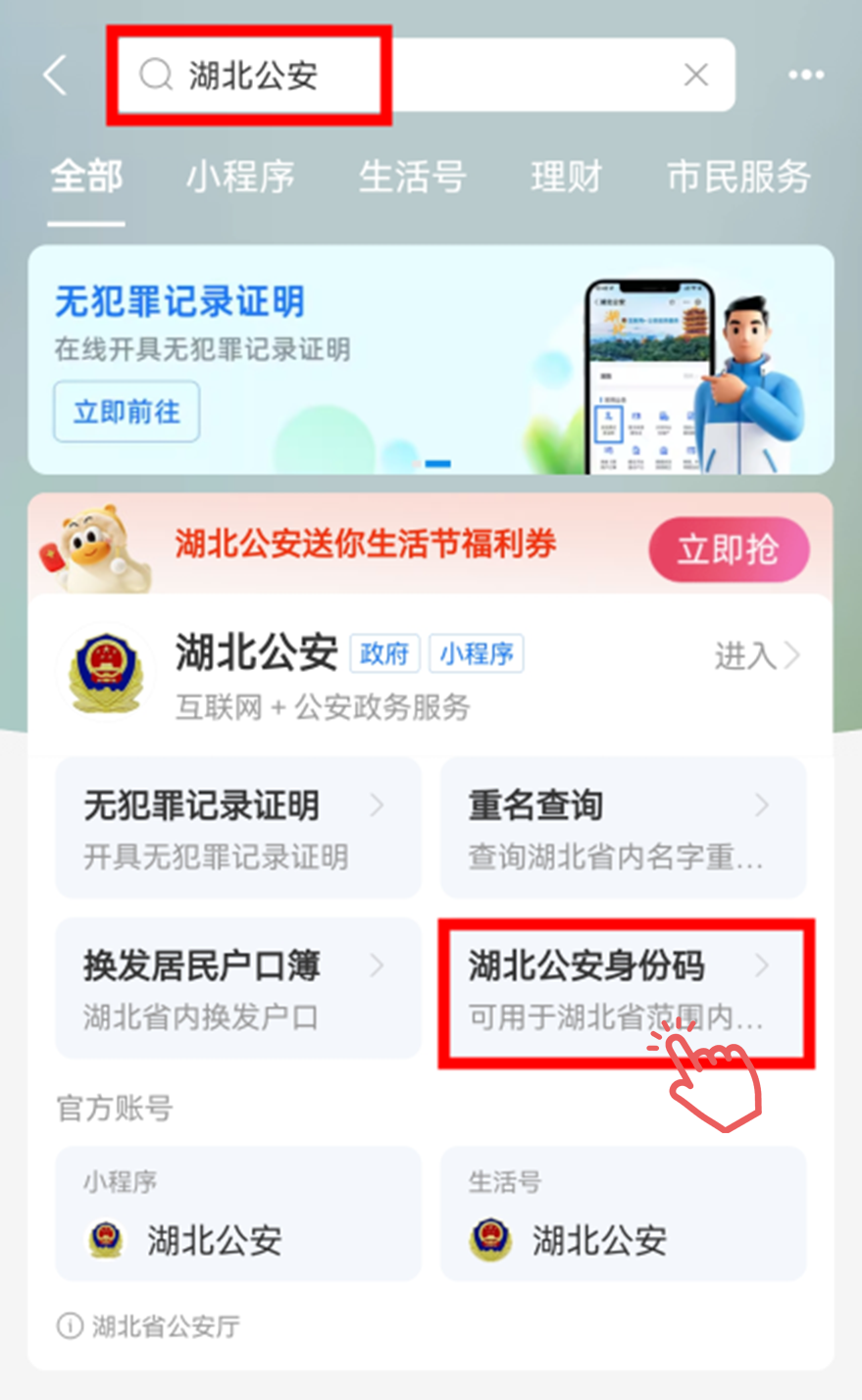Select the 全部 tab

[86, 178]
